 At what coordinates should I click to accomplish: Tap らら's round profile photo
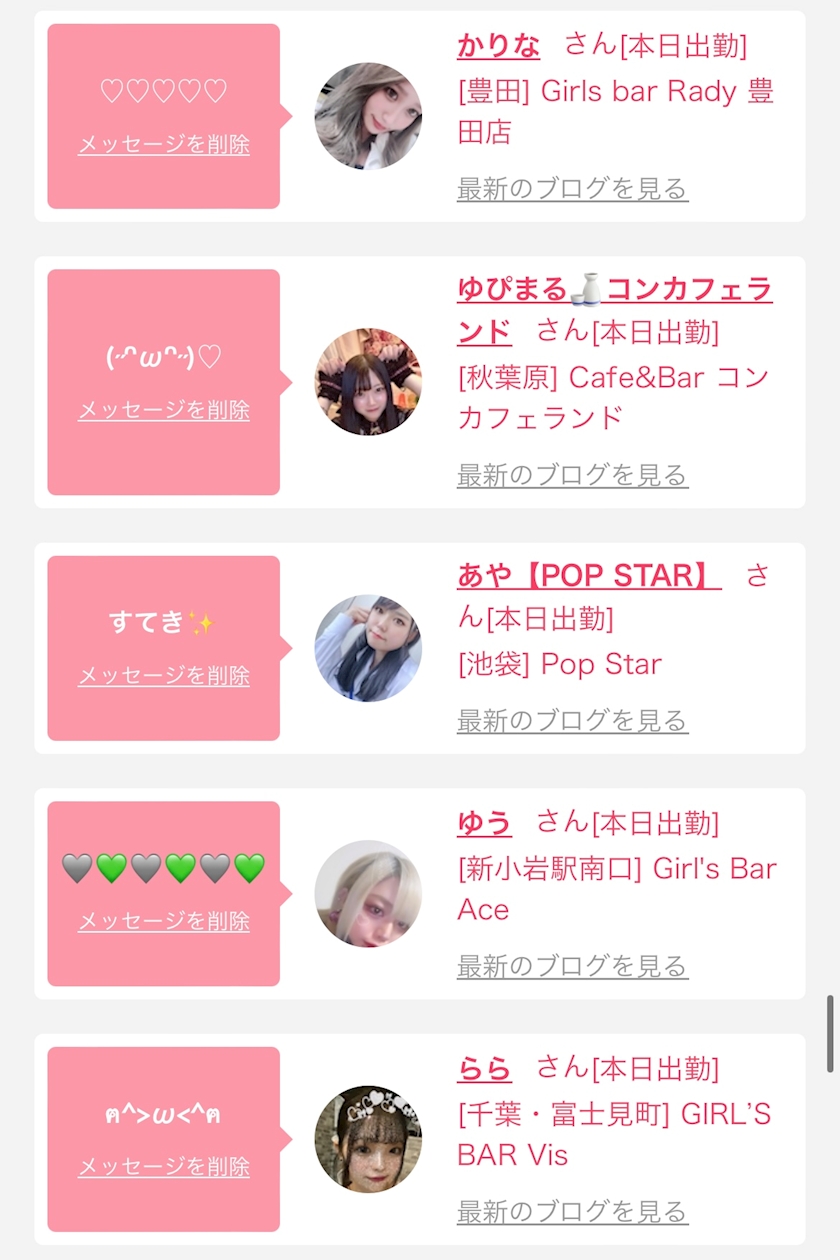[x=368, y=1139]
